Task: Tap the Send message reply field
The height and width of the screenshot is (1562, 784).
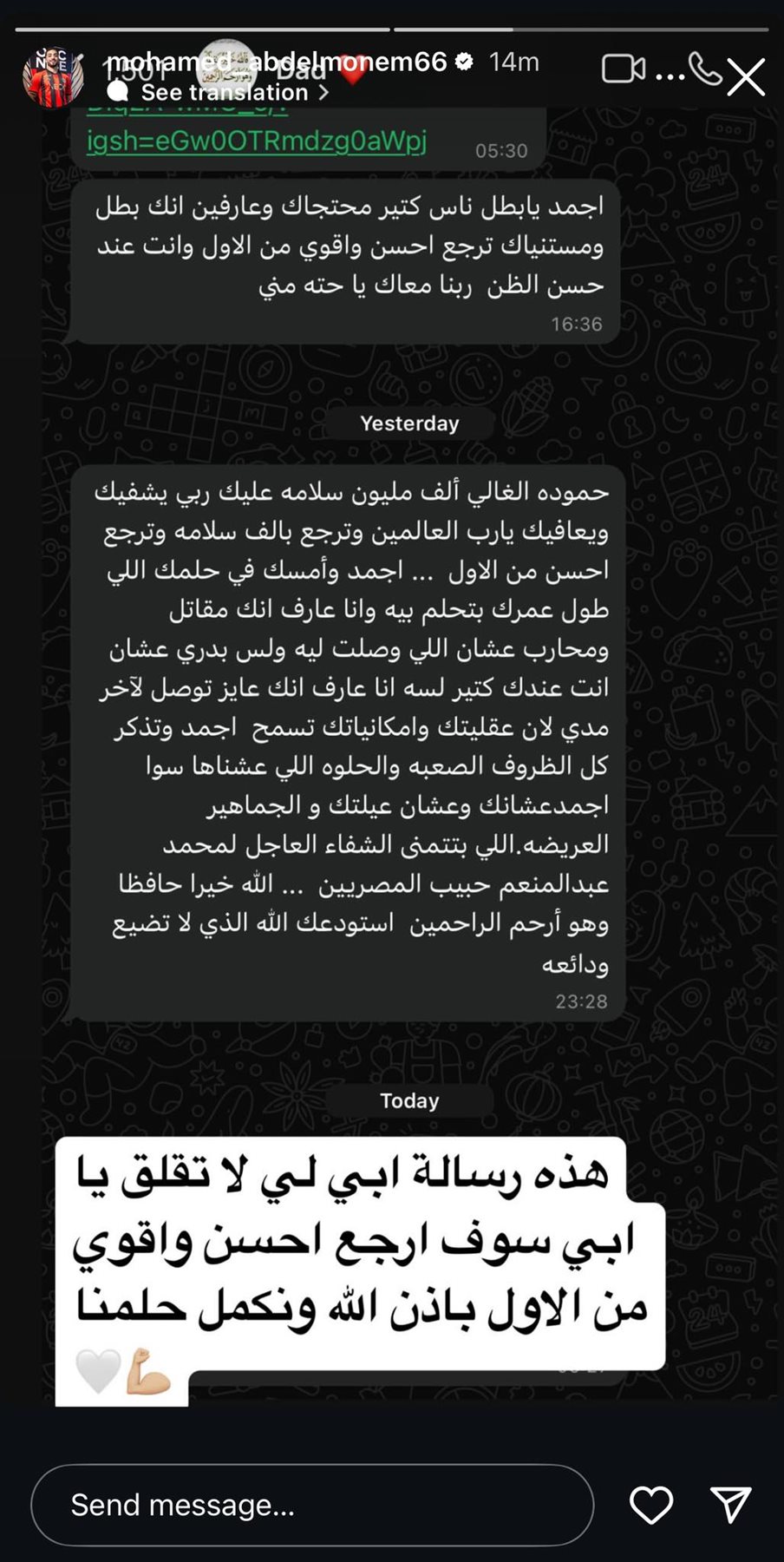Action: click(312, 1505)
